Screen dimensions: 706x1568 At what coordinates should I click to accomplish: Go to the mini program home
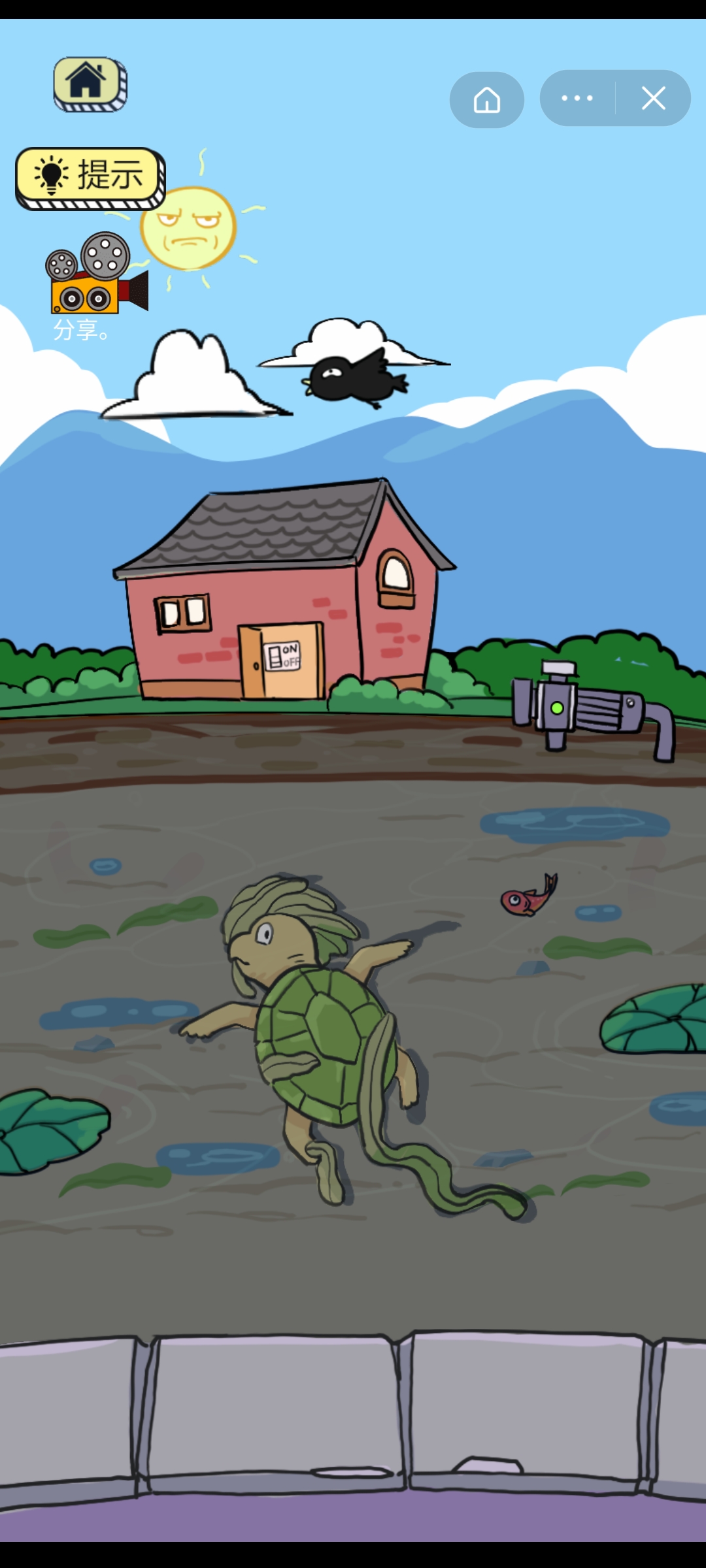click(487, 100)
